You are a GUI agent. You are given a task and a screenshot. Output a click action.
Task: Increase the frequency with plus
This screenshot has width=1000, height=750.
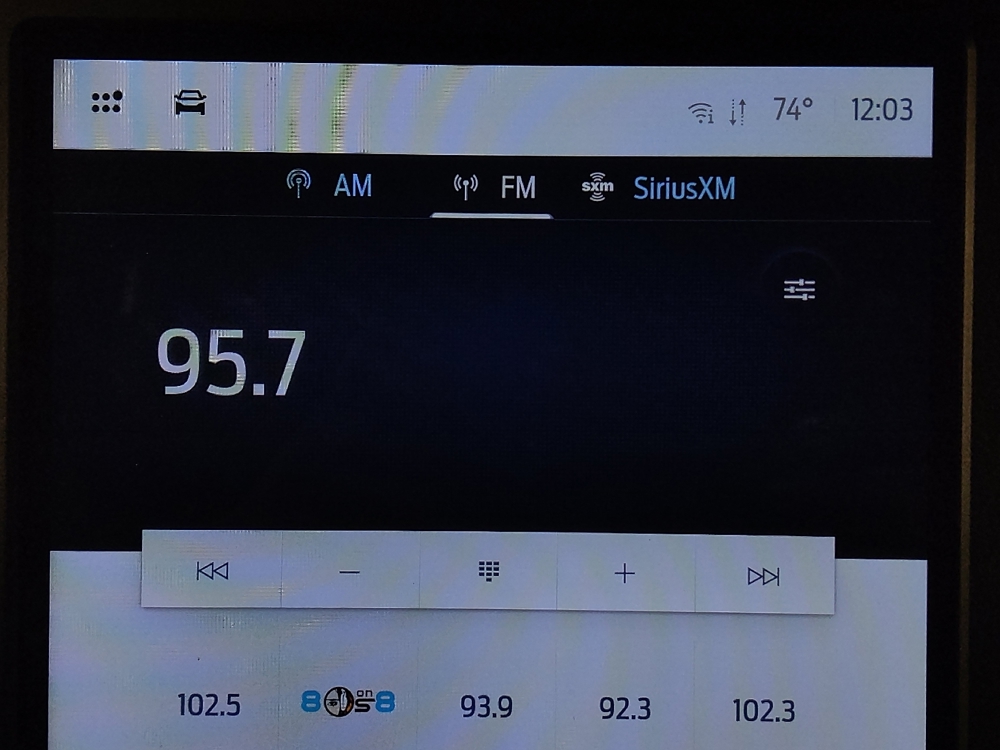625,573
